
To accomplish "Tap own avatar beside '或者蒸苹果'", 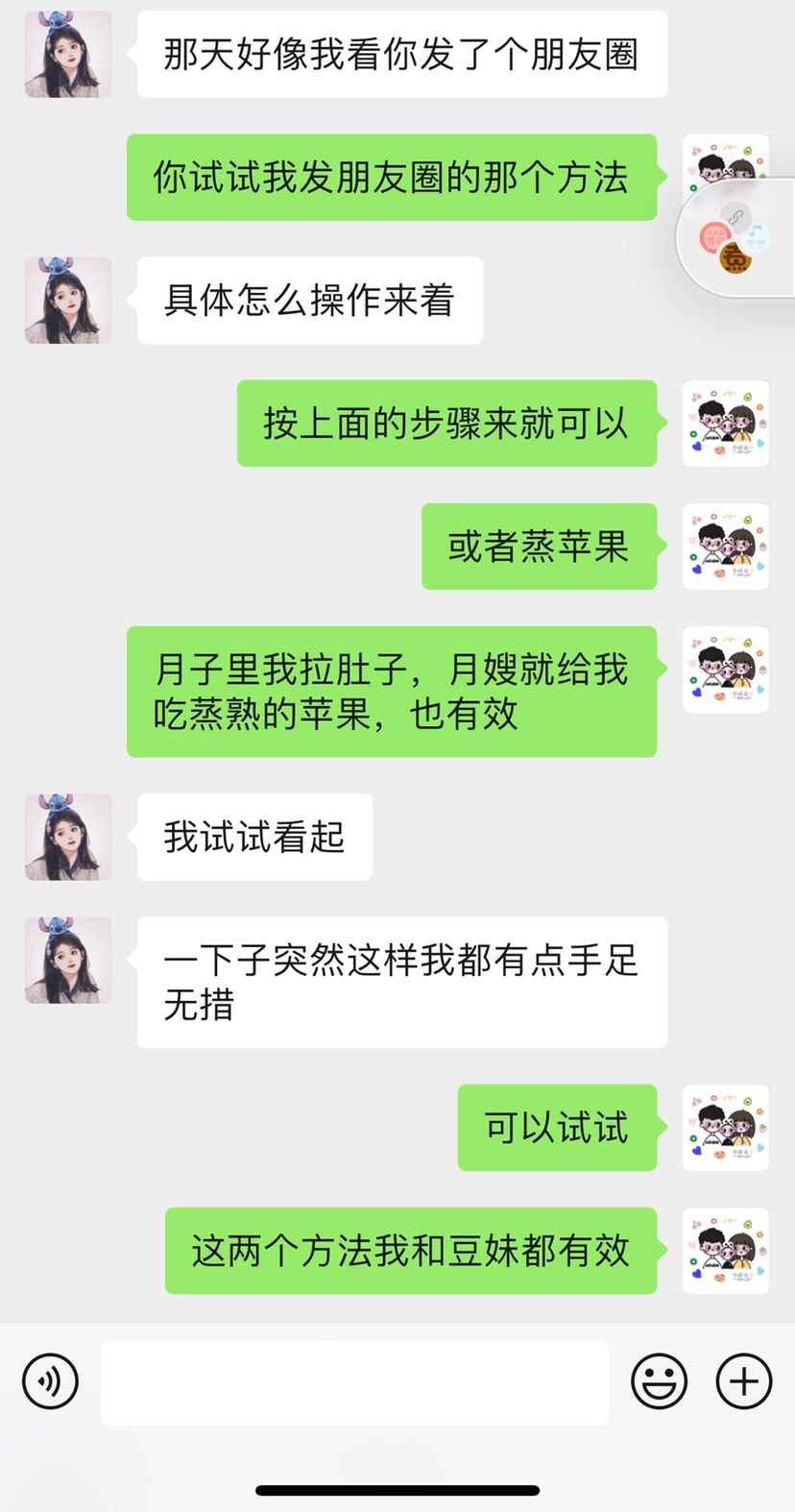I will pyautogui.click(x=725, y=546).
